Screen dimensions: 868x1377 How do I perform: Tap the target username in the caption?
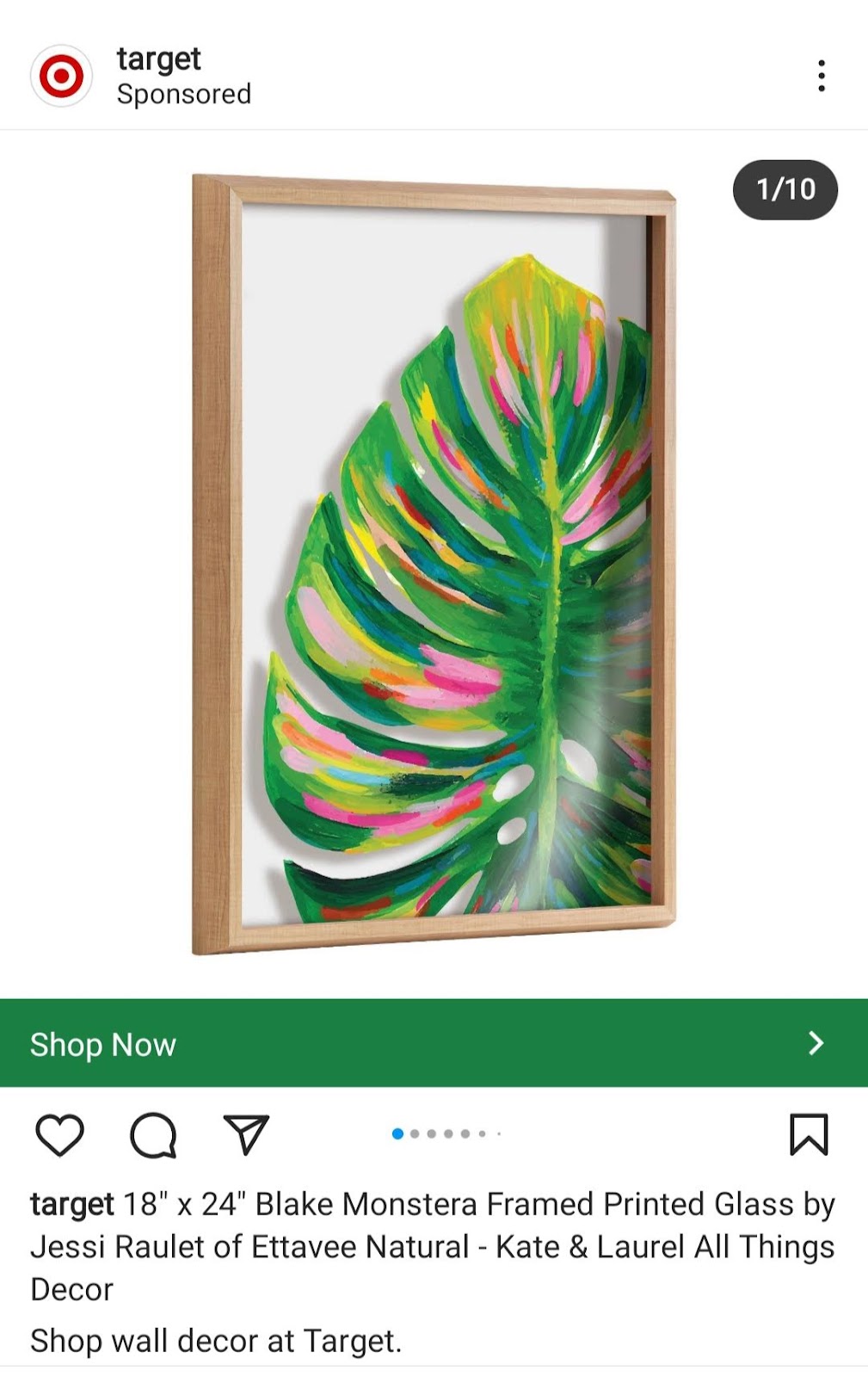tap(72, 1204)
